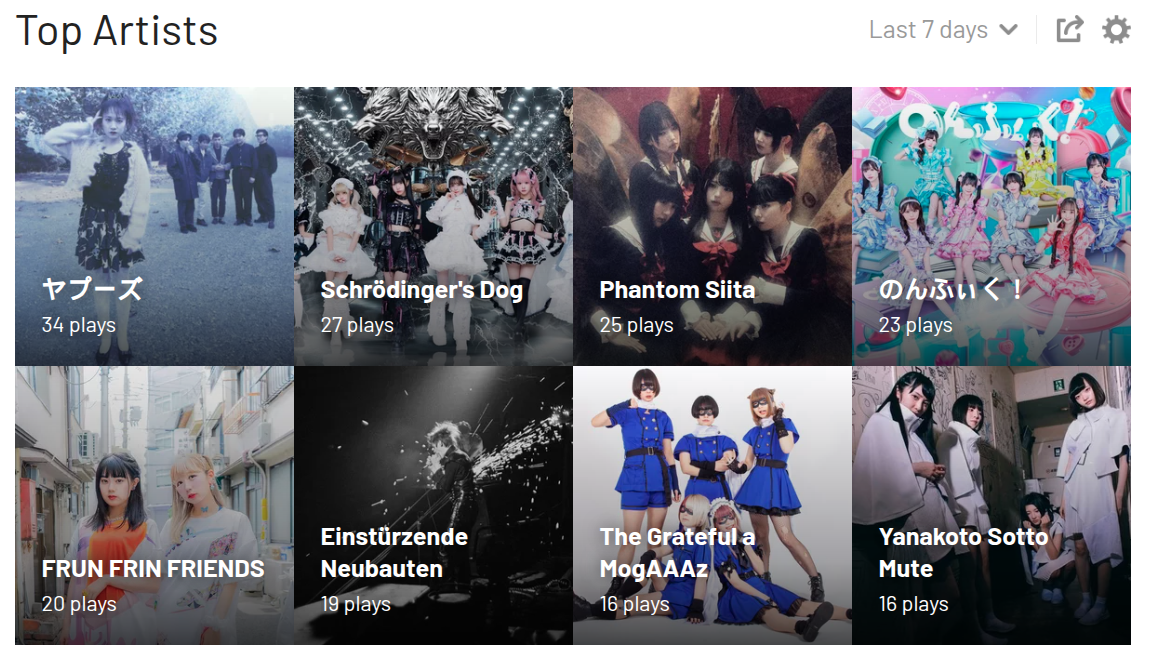Share the Top Artists chart

pyautogui.click(x=1069, y=30)
